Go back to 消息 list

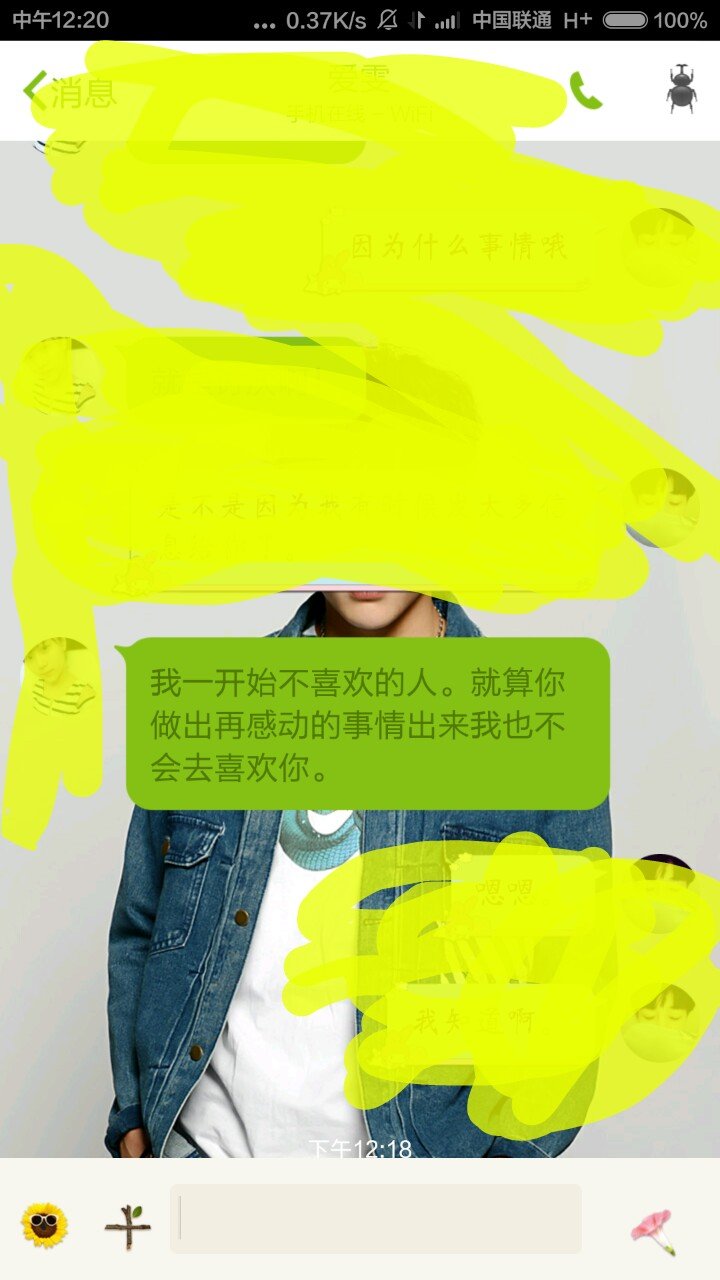[66, 92]
